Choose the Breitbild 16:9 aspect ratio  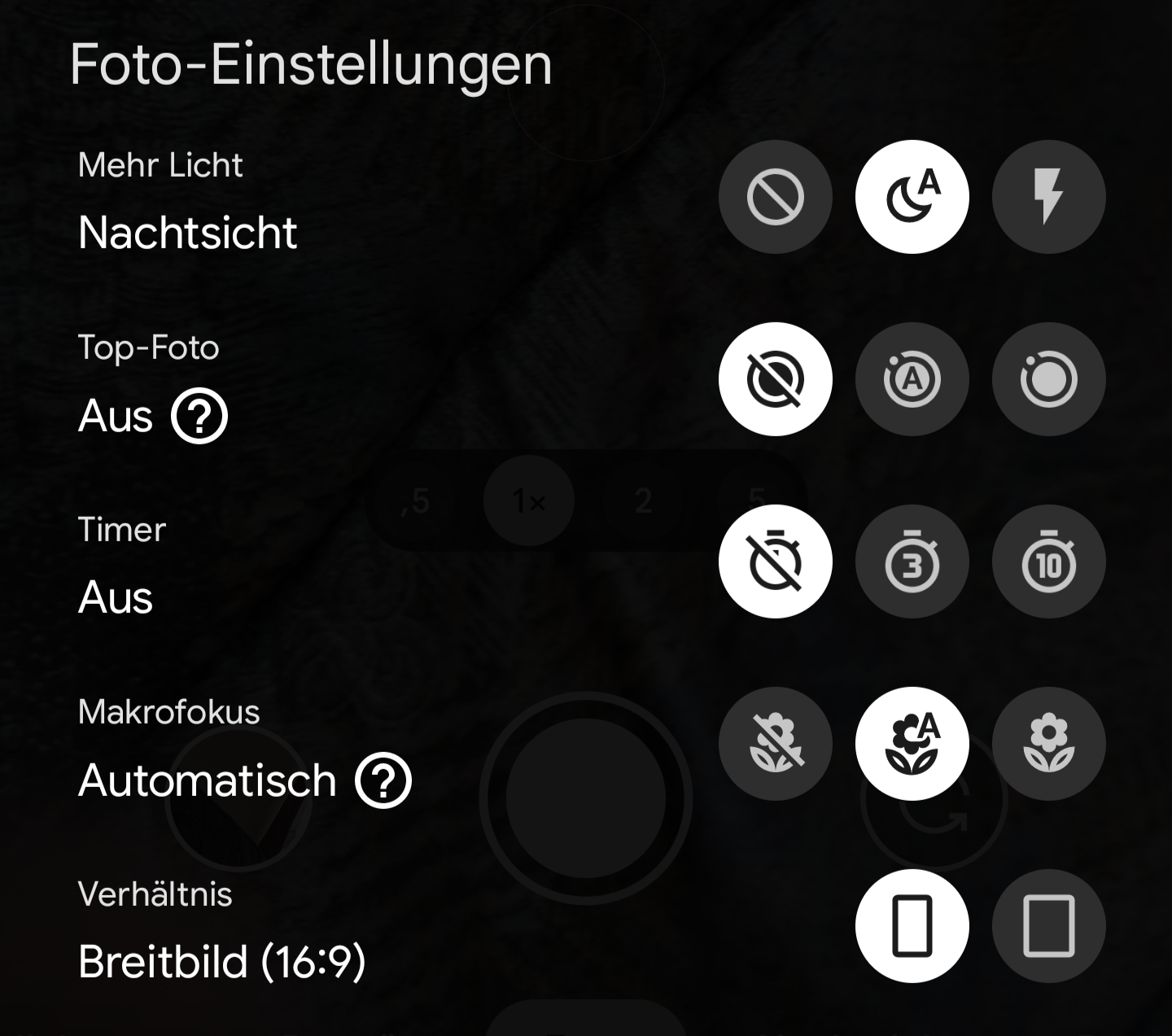tap(912, 926)
